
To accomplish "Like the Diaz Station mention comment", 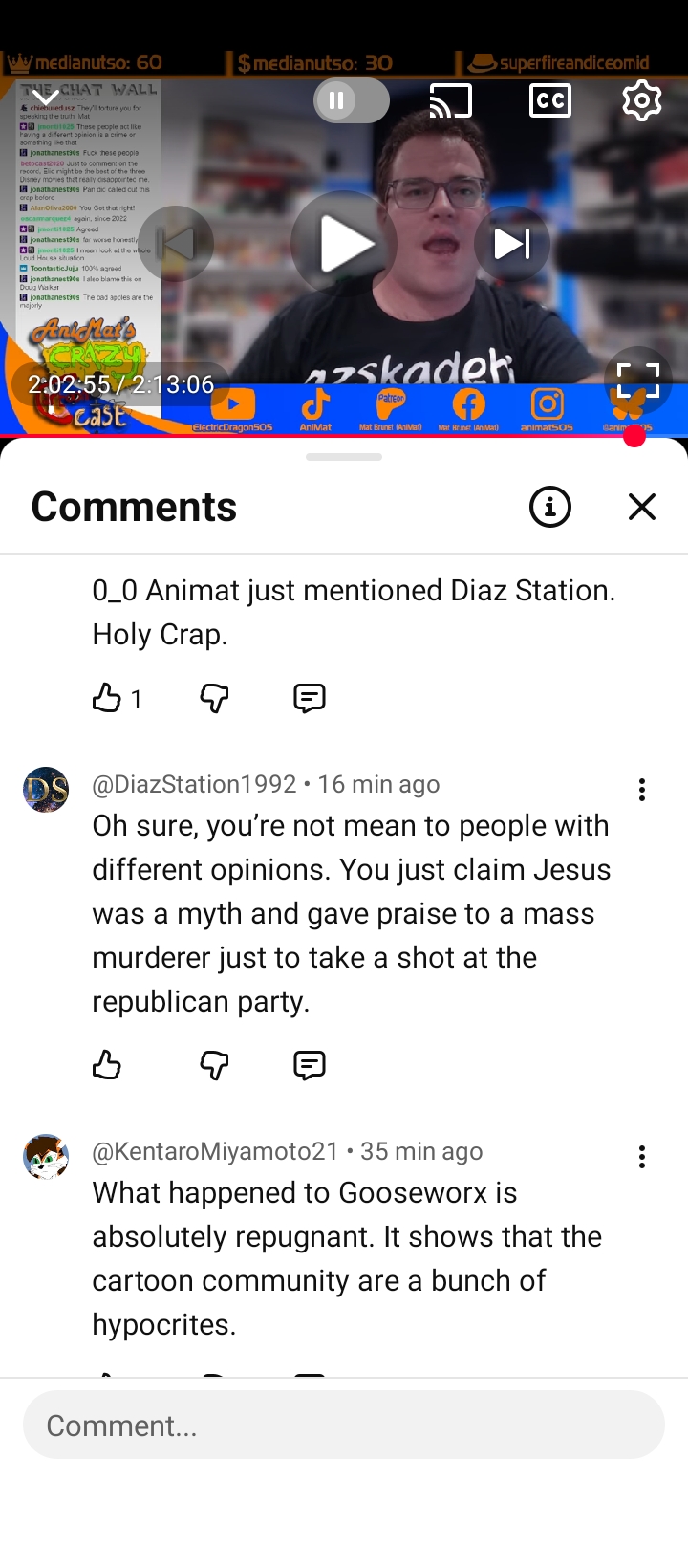I will (107, 699).
